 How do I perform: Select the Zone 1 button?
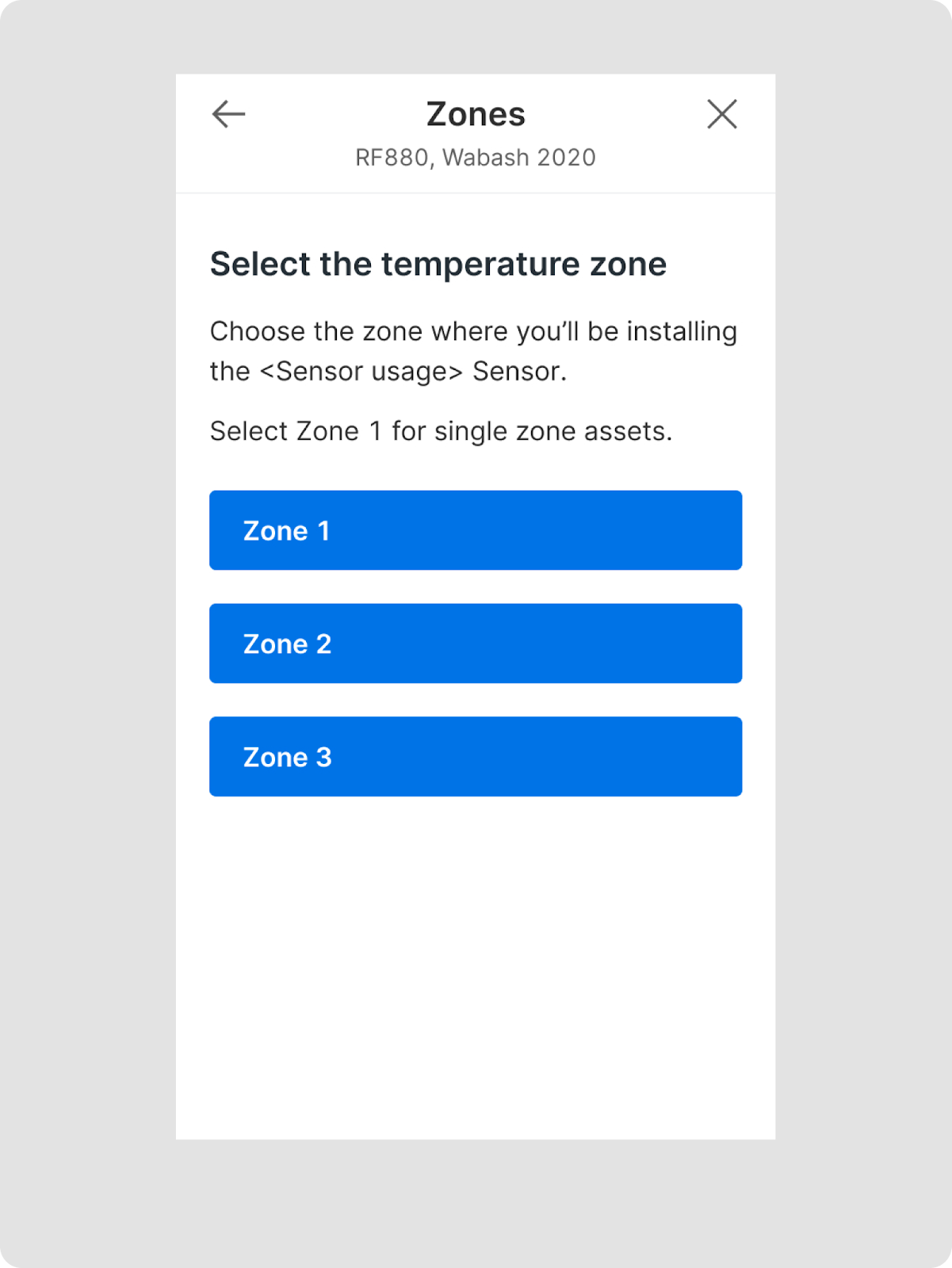click(476, 530)
